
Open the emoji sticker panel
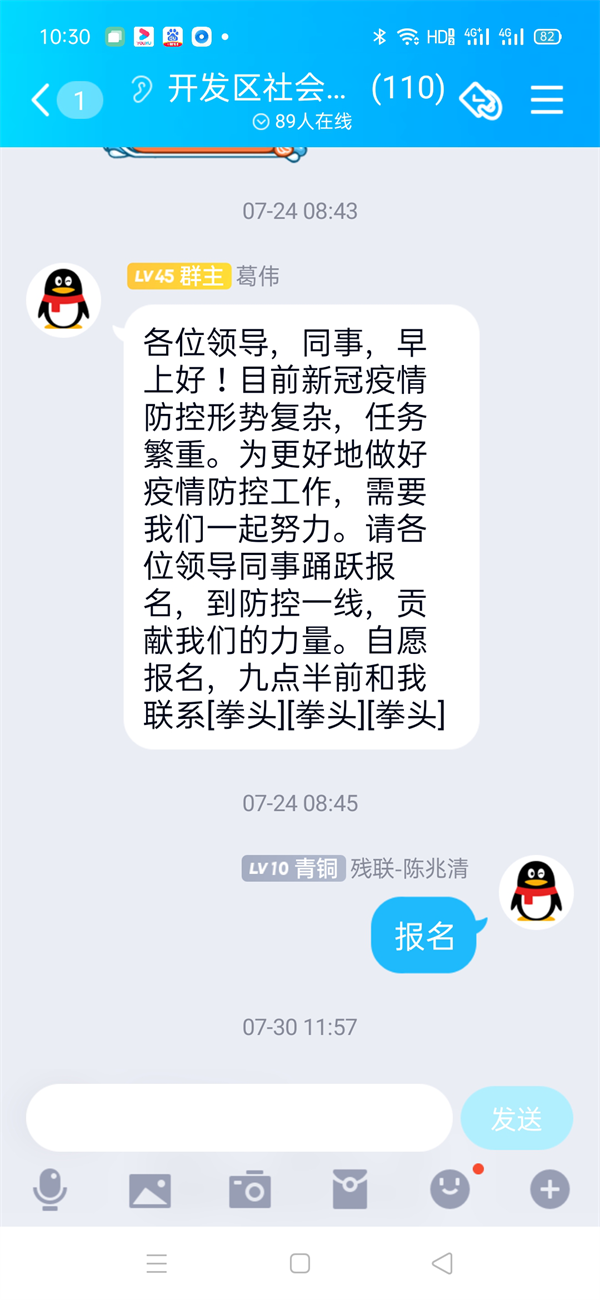tap(450, 1188)
